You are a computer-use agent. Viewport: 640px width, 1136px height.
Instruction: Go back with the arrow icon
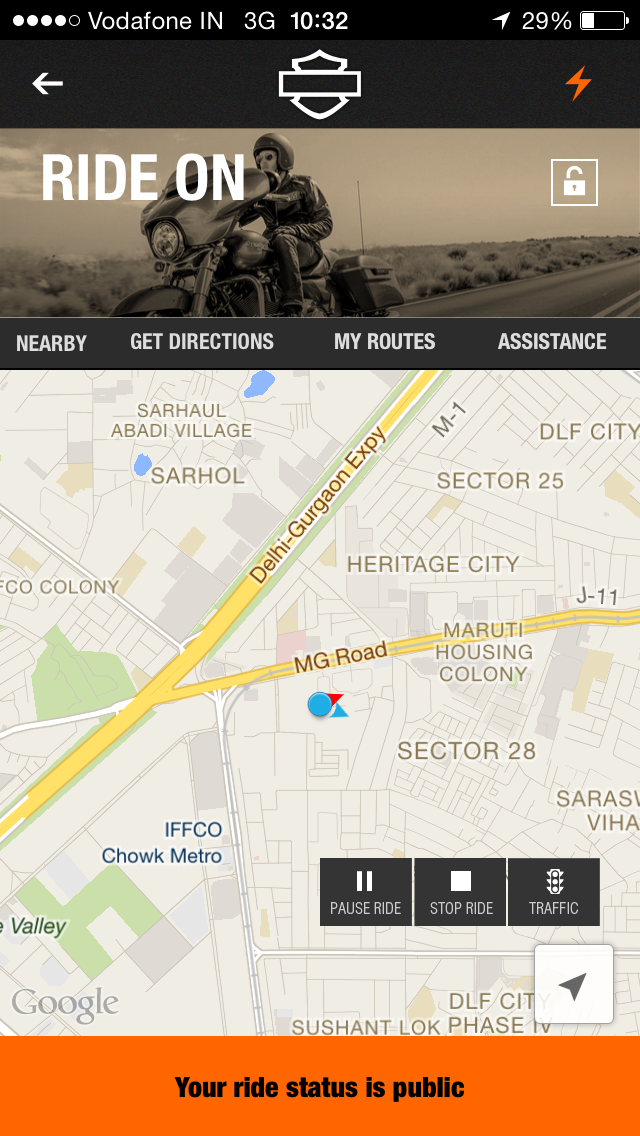47,84
